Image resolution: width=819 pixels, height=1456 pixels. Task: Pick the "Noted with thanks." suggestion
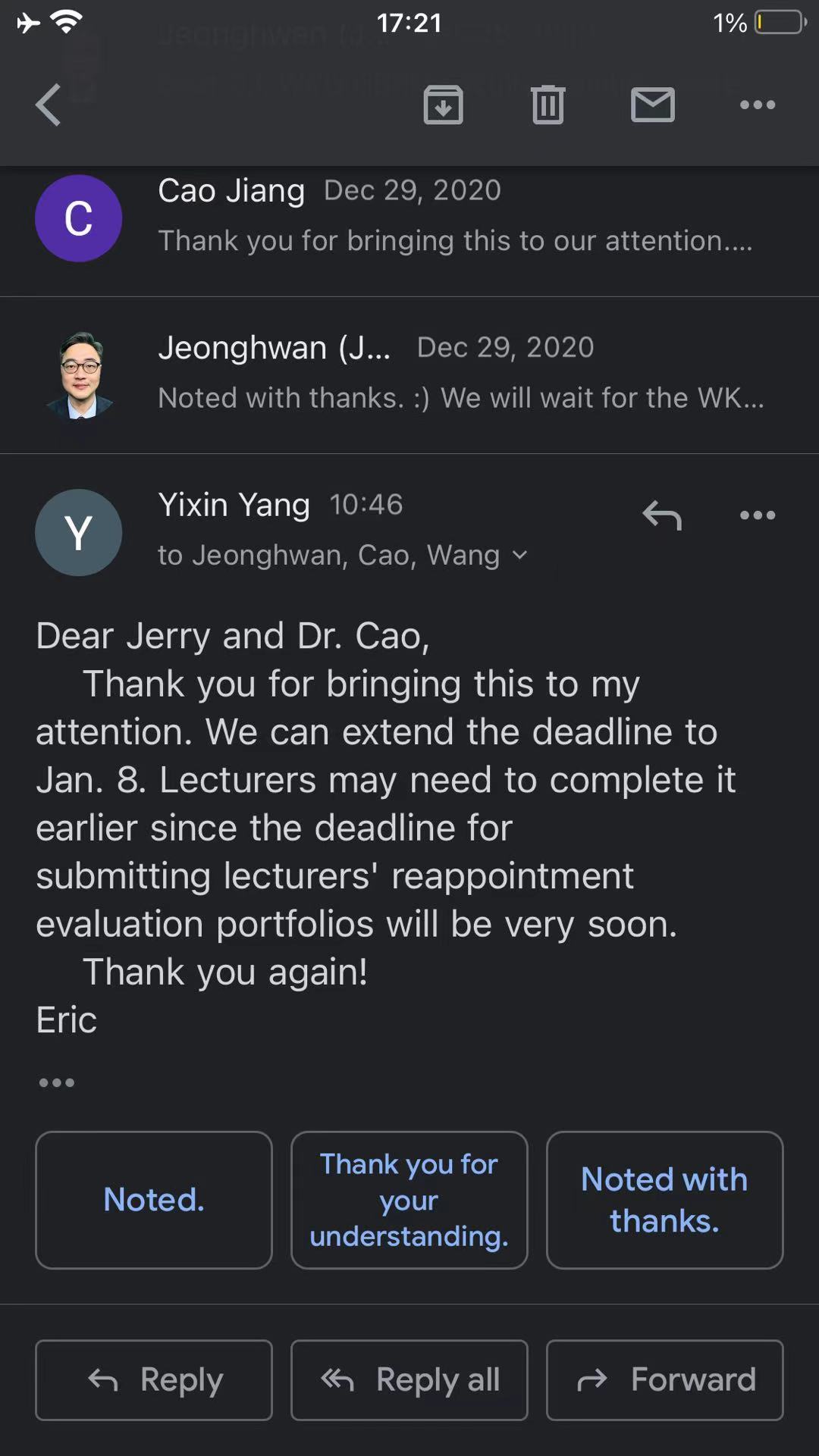[x=664, y=1200]
